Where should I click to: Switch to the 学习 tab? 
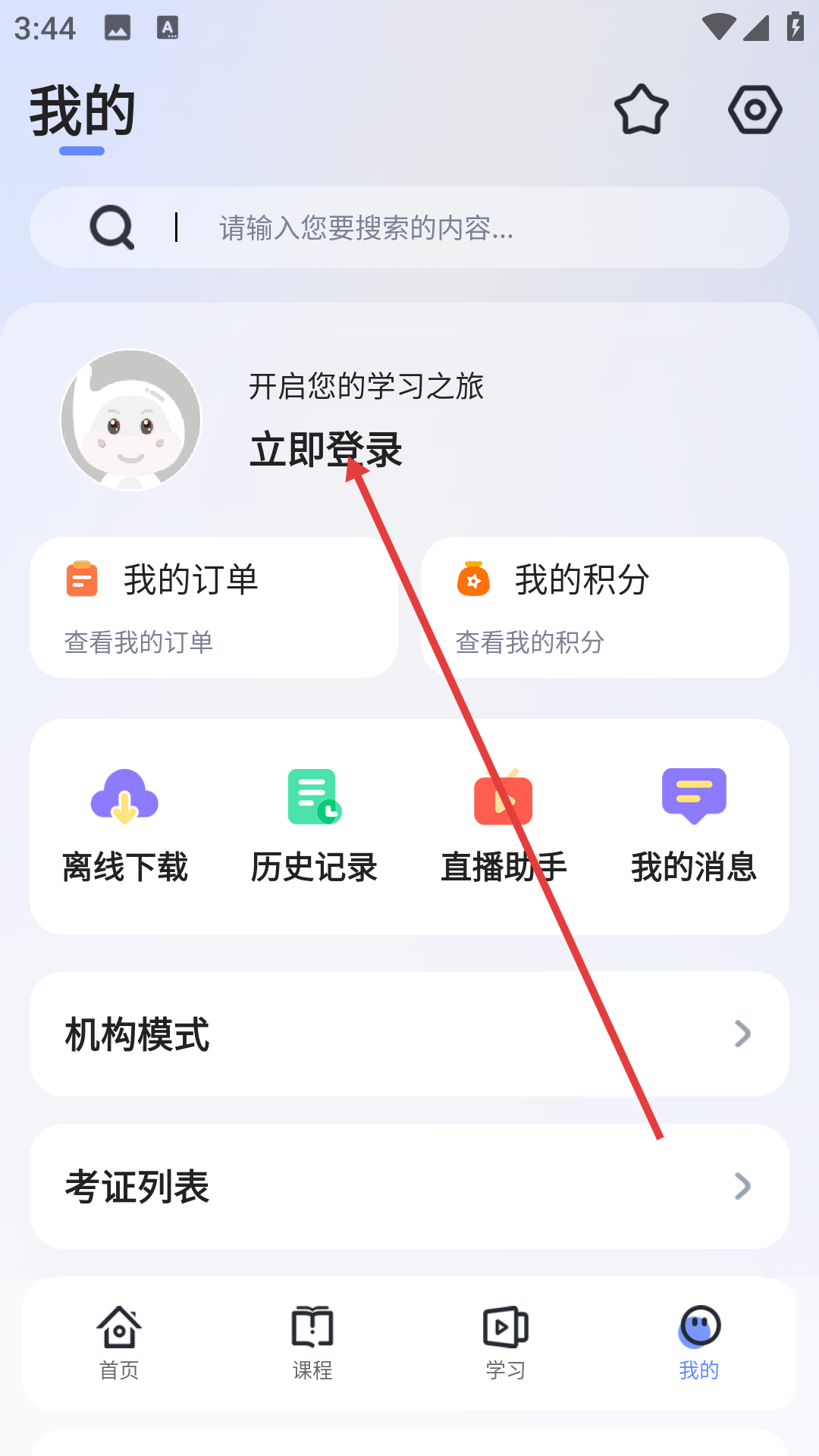pos(506,1342)
